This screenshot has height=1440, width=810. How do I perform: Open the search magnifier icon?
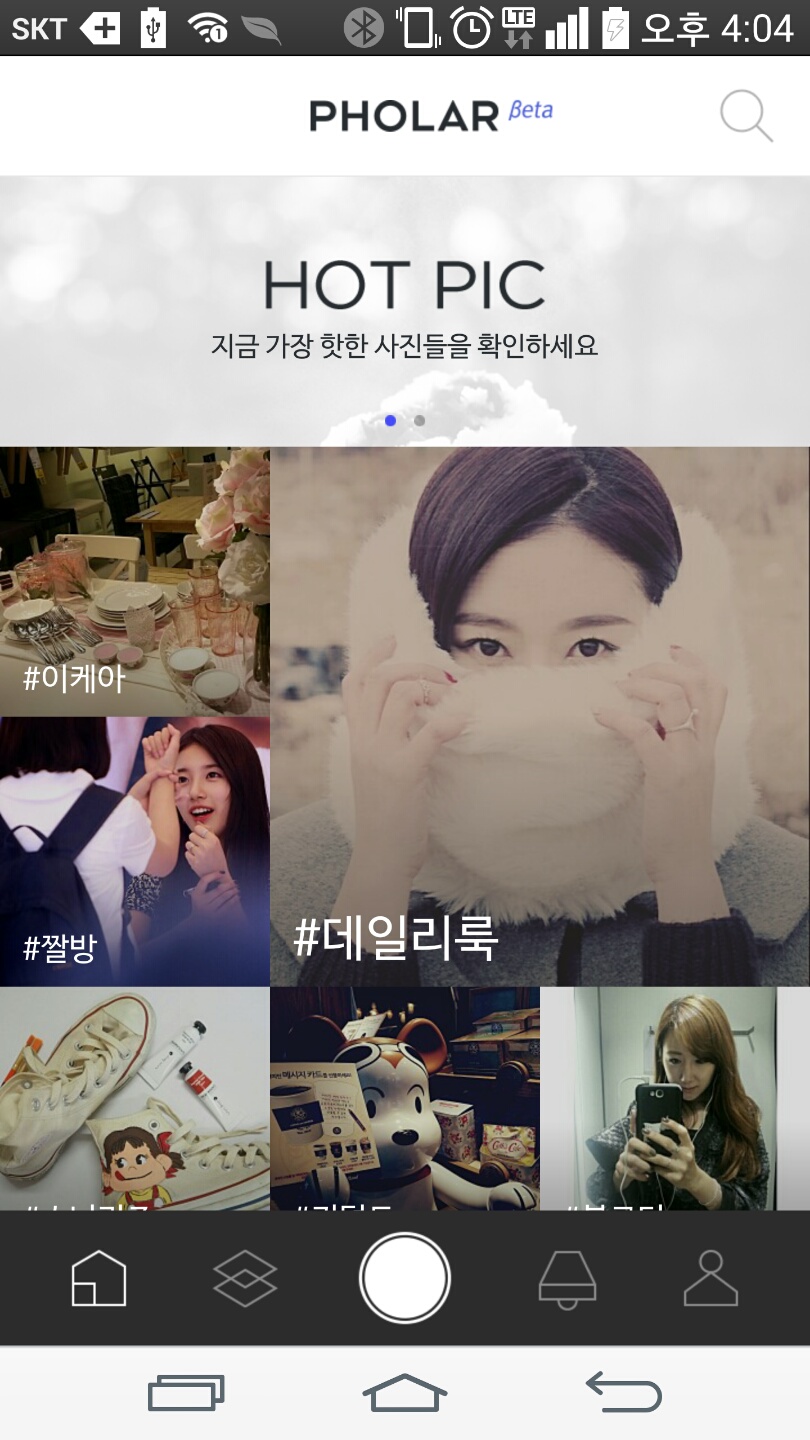click(x=746, y=116)
